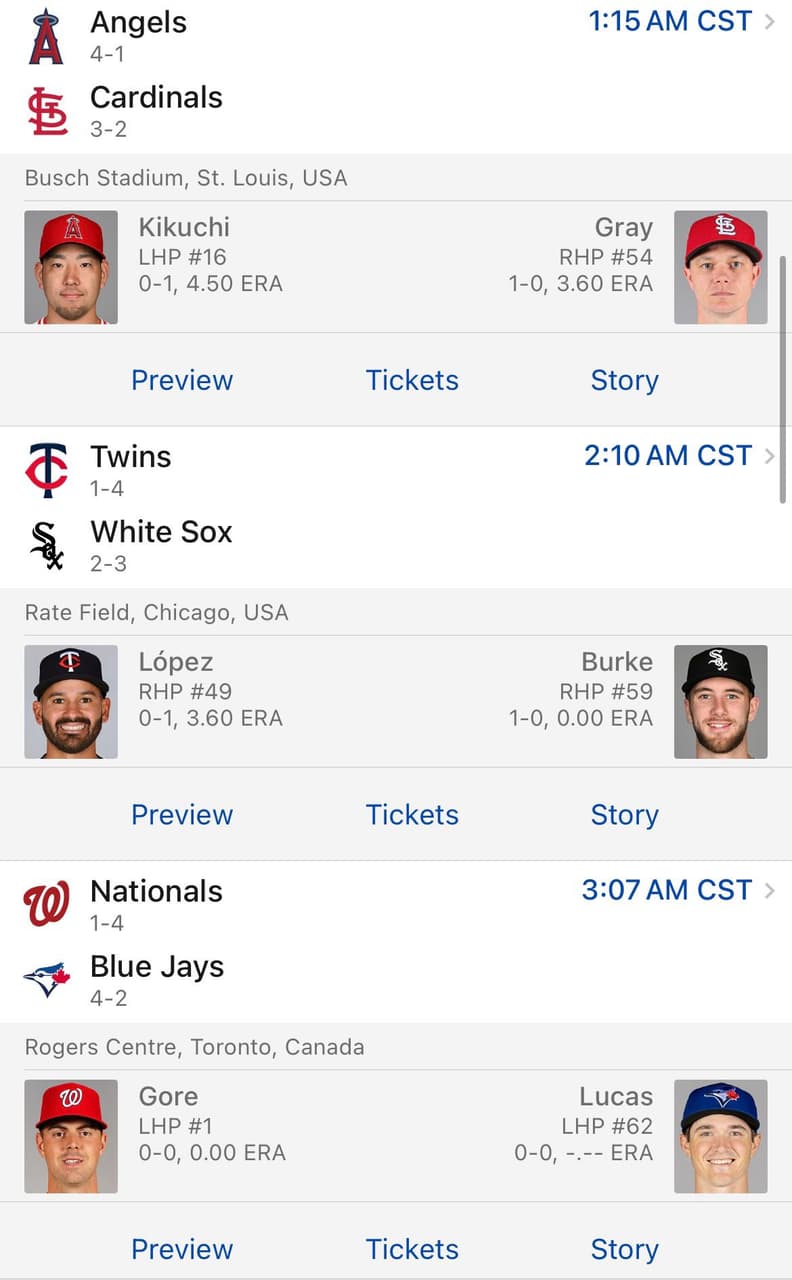Expand the Angels vs Cardinals game details
This screenshot has height=1280, width=792.
[x=770, y=21]
